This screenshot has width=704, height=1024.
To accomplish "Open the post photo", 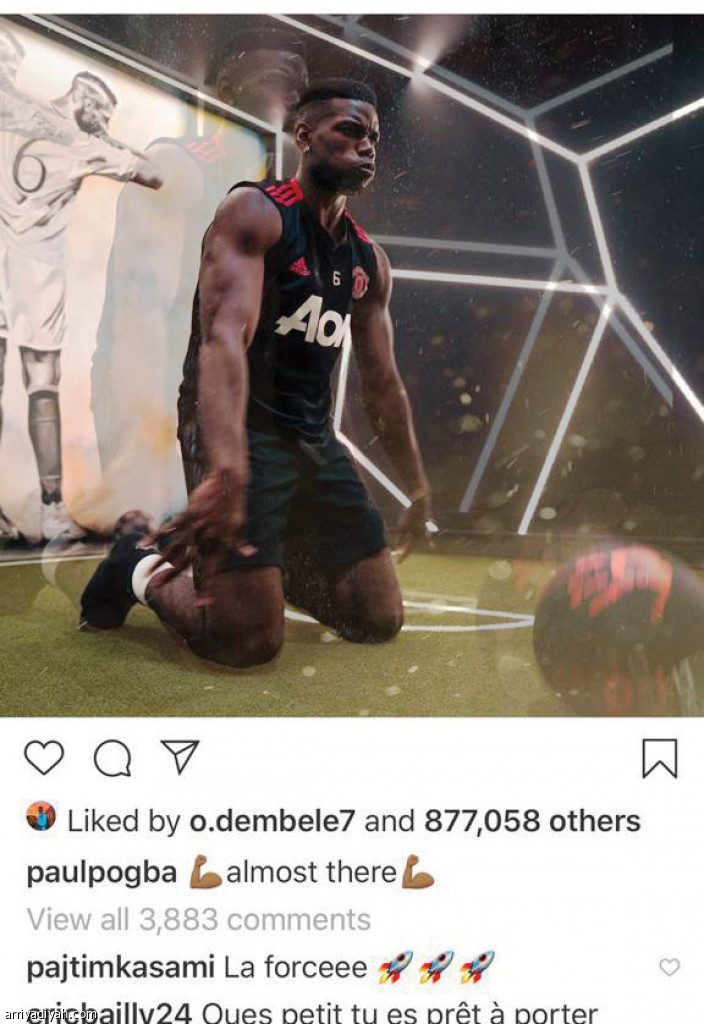I will pyautogui.click(x=352, y=366).
